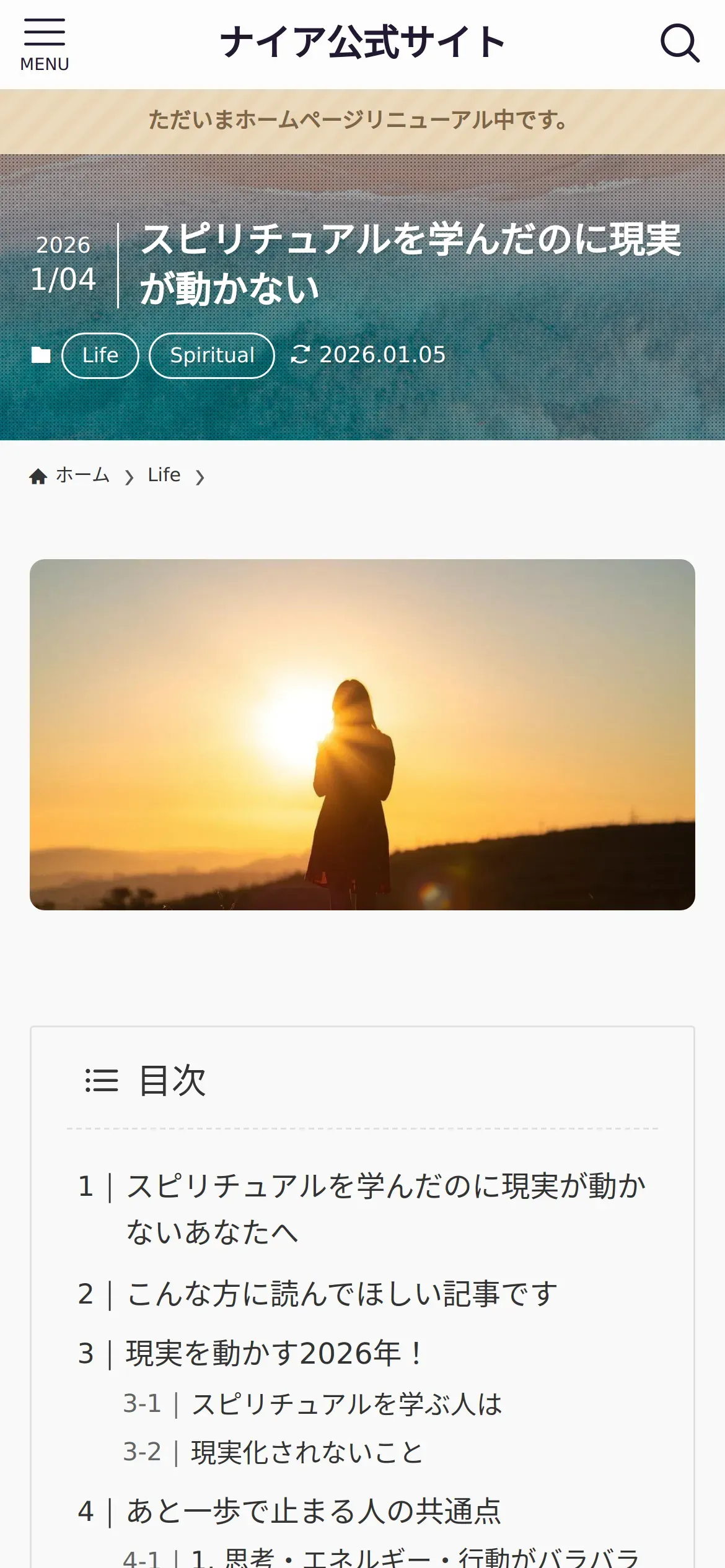Jump to subsection 3-1 スピリチュアルを学ぶ人は

[346, 1405]
